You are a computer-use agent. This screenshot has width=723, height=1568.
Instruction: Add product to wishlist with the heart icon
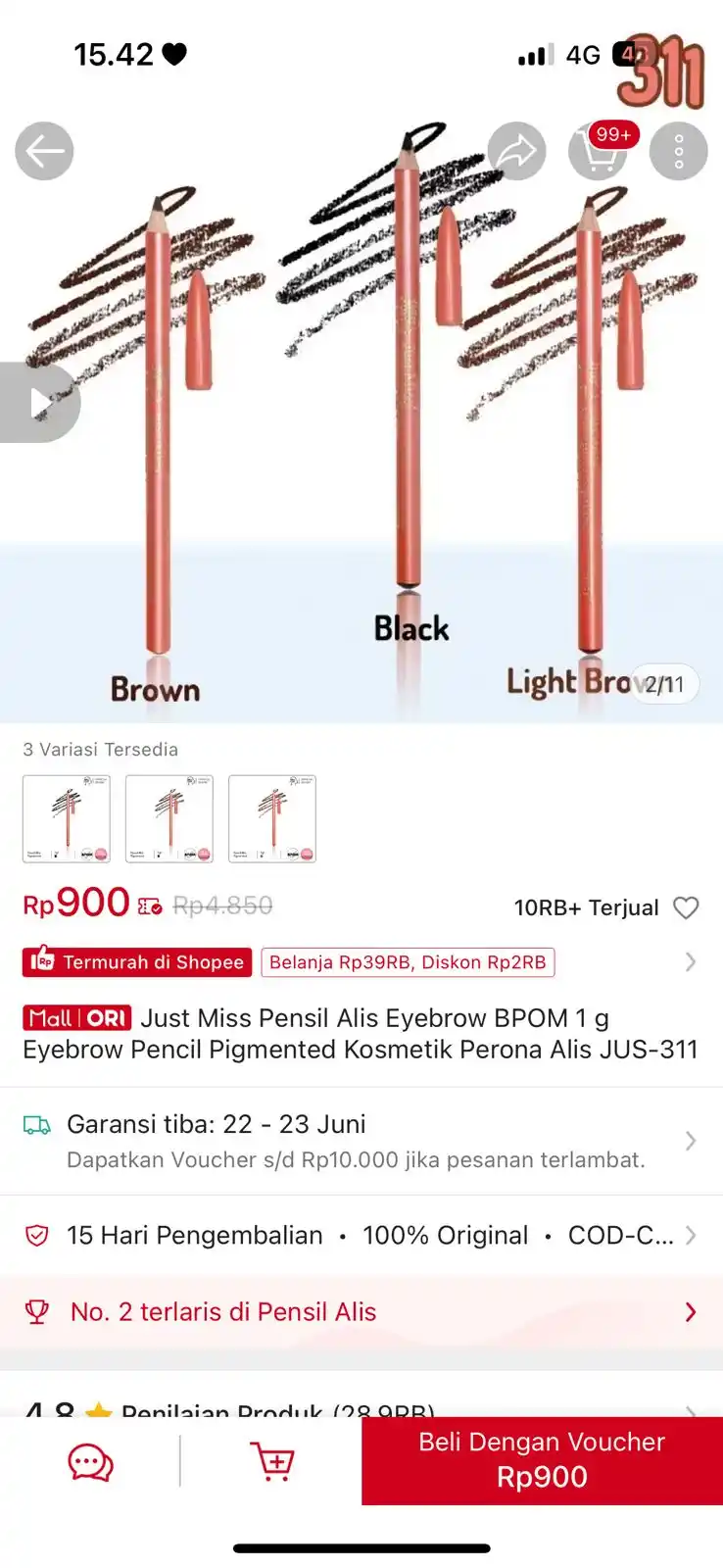(x=685, y=907)
